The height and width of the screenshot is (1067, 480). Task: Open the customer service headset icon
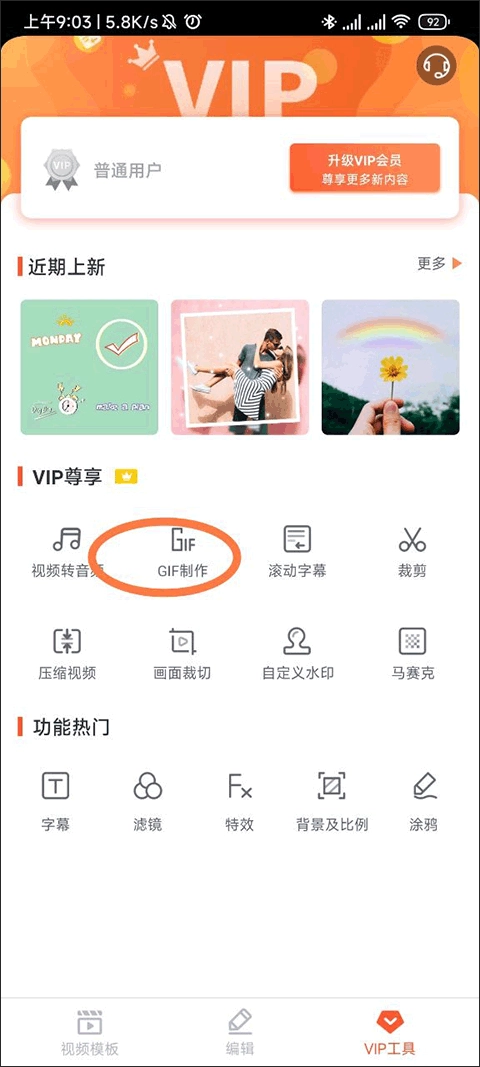(436, 65)
